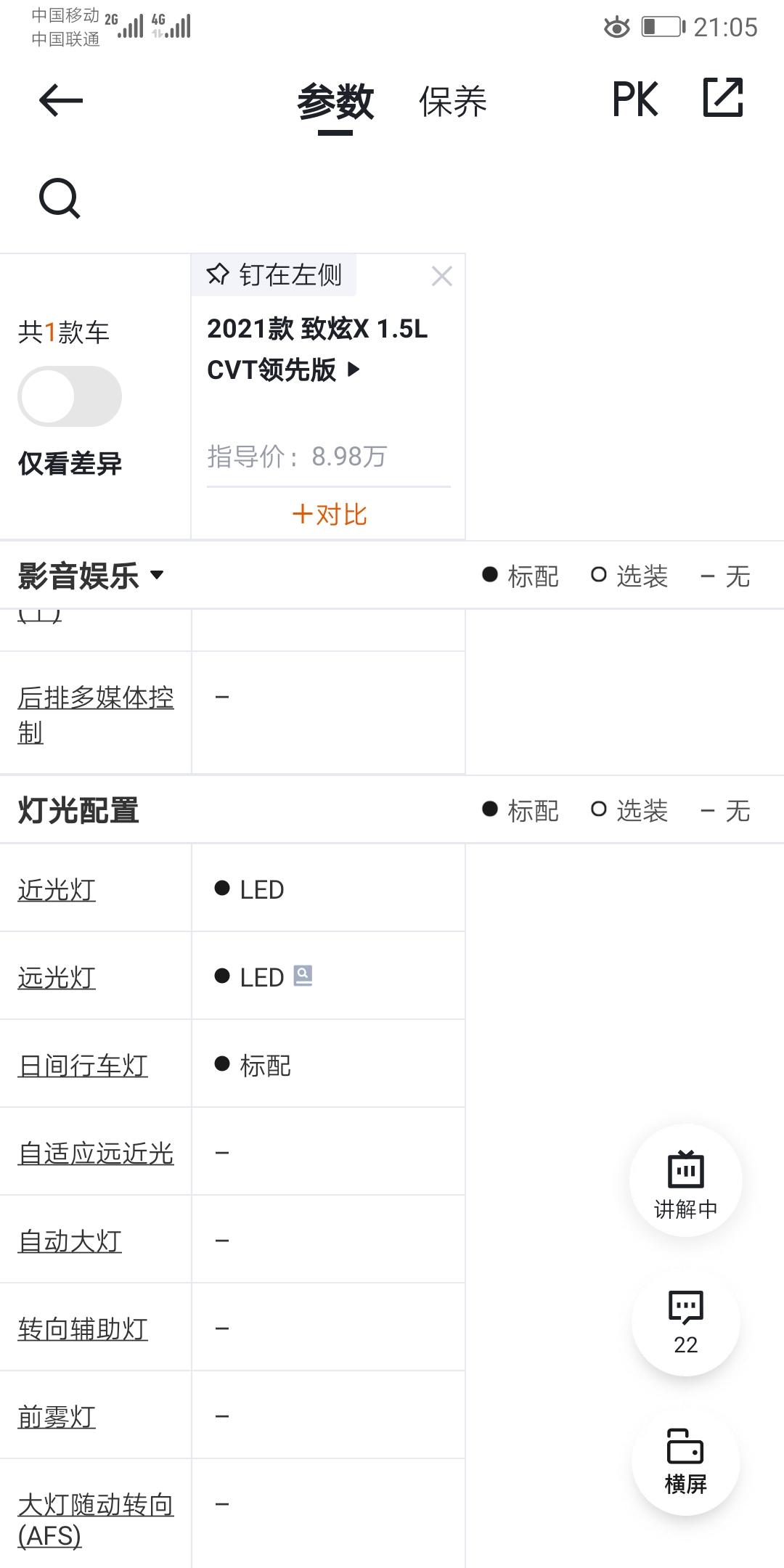Open the parameter search magnifier

pyautogui.click(x=60, y=198)
